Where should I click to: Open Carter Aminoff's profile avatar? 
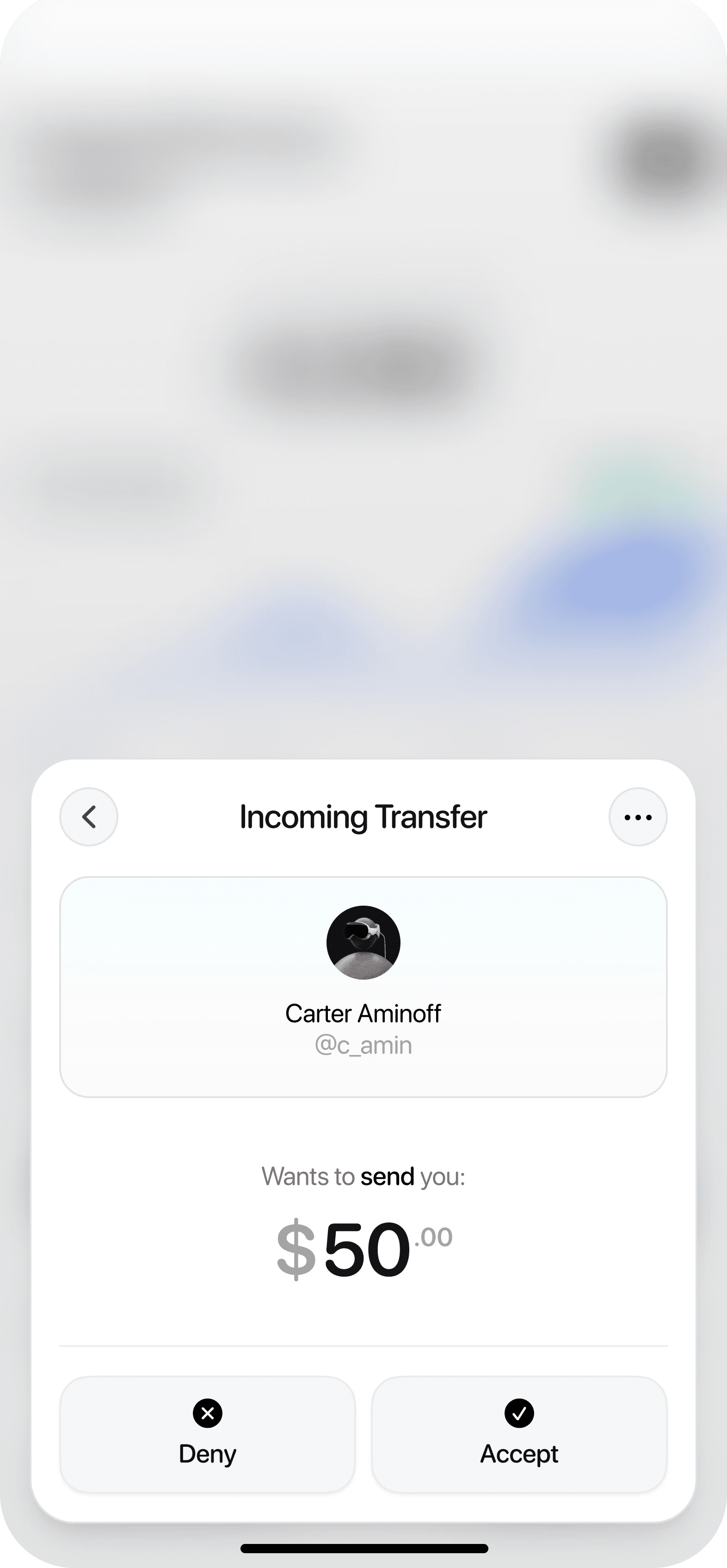363,942
